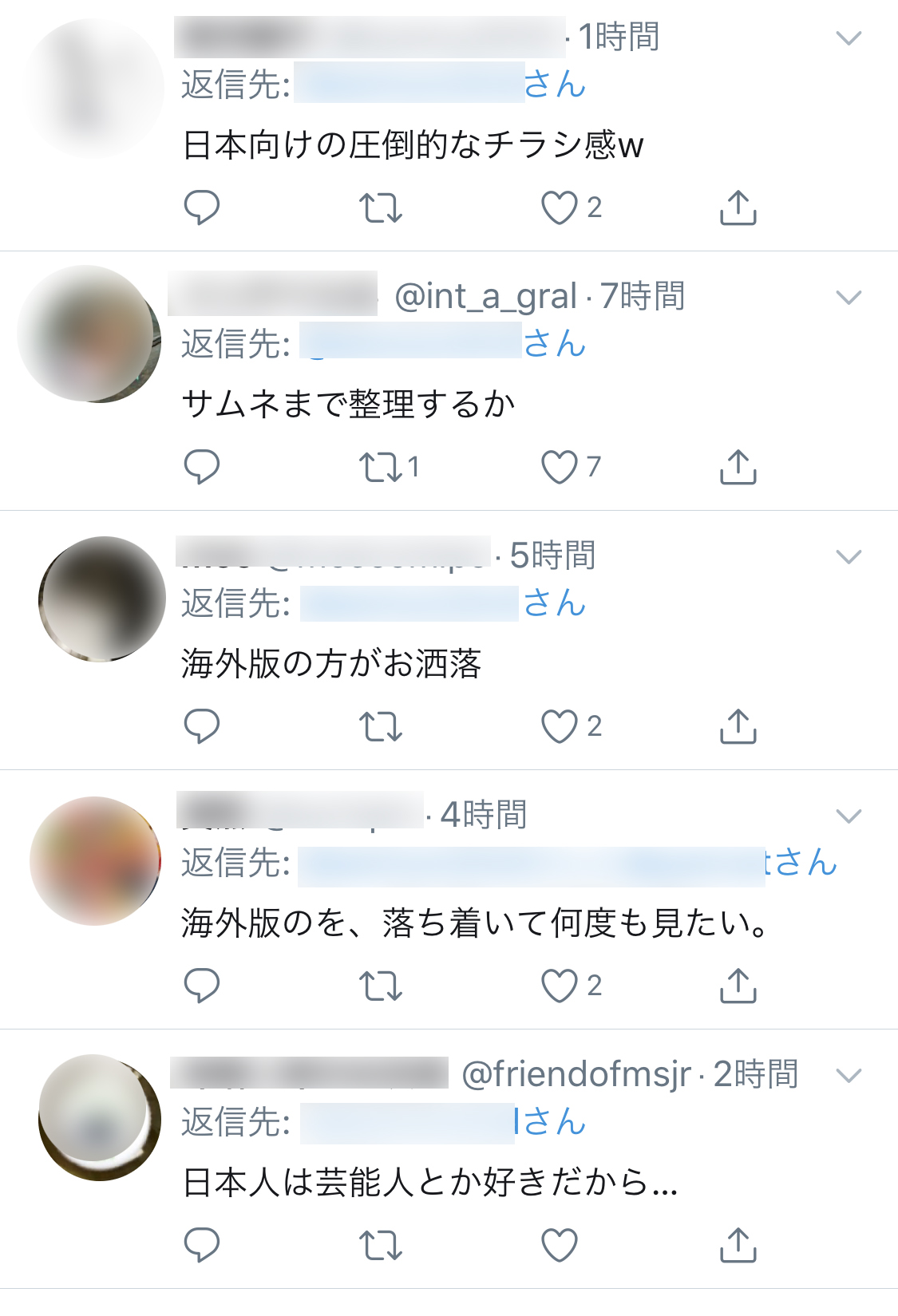The height and width of the screenshot is (1316, 898).
Task: Reply to tweet 海外版の方がお洒落
Action: tap(202, 727)
